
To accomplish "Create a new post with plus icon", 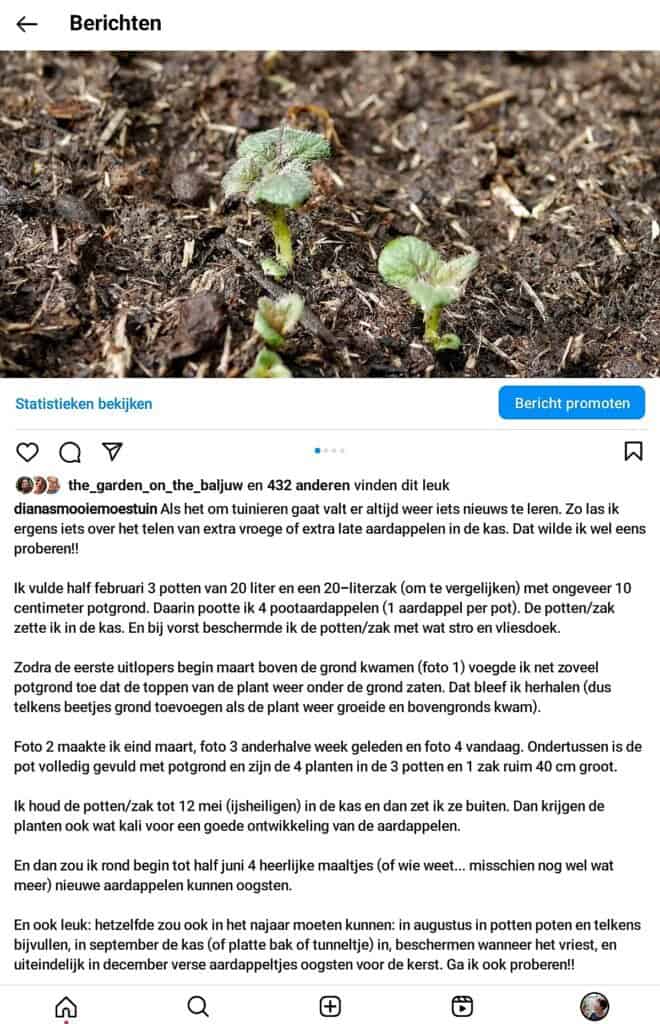I will point(330,1006).
